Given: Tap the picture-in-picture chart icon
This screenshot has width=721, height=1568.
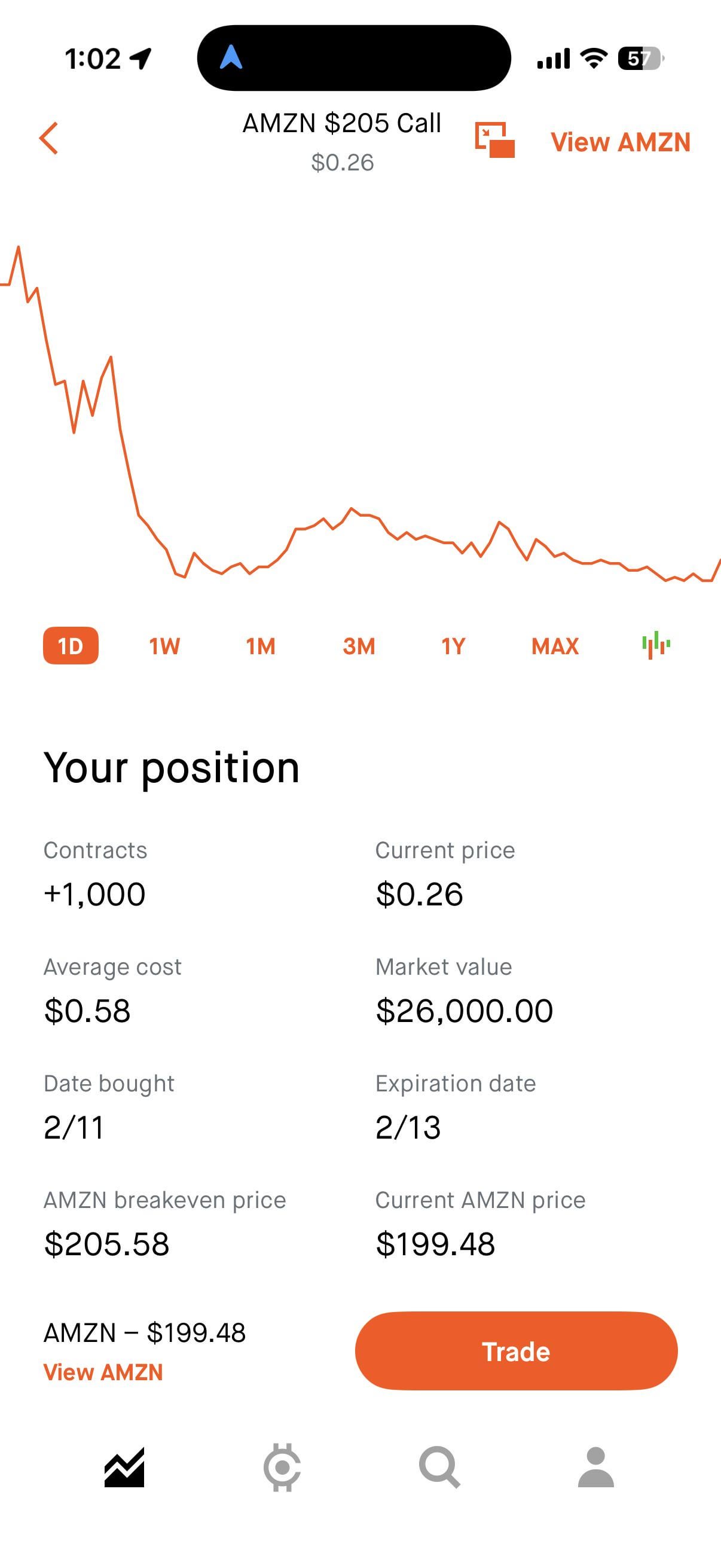Looking at the screenshot, I should click(494, 140).
